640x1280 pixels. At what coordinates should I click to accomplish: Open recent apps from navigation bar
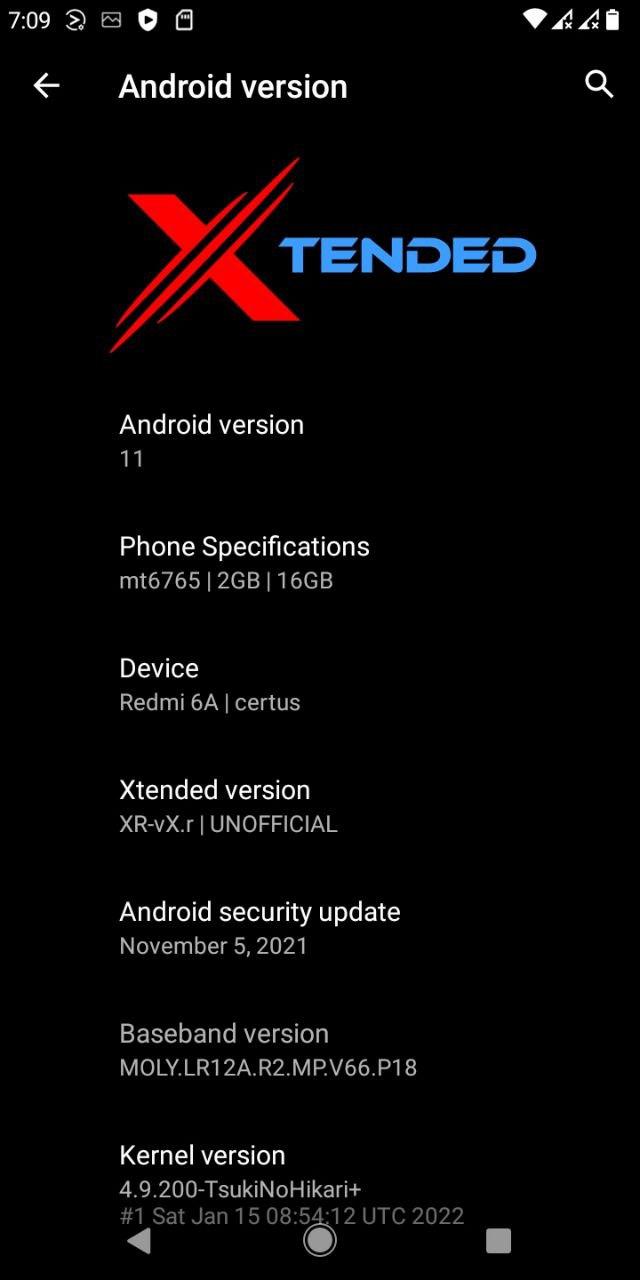pos(498,1241)
